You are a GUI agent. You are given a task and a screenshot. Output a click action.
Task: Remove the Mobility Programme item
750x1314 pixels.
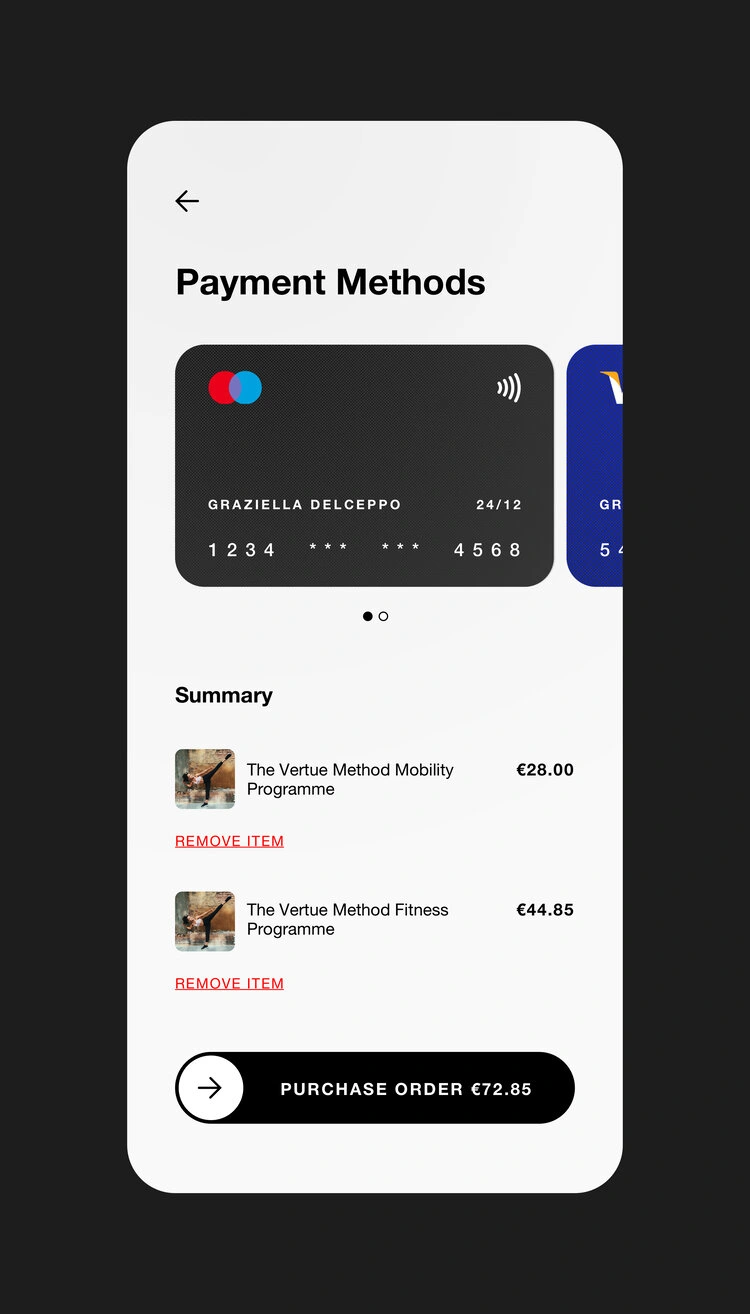229,841
